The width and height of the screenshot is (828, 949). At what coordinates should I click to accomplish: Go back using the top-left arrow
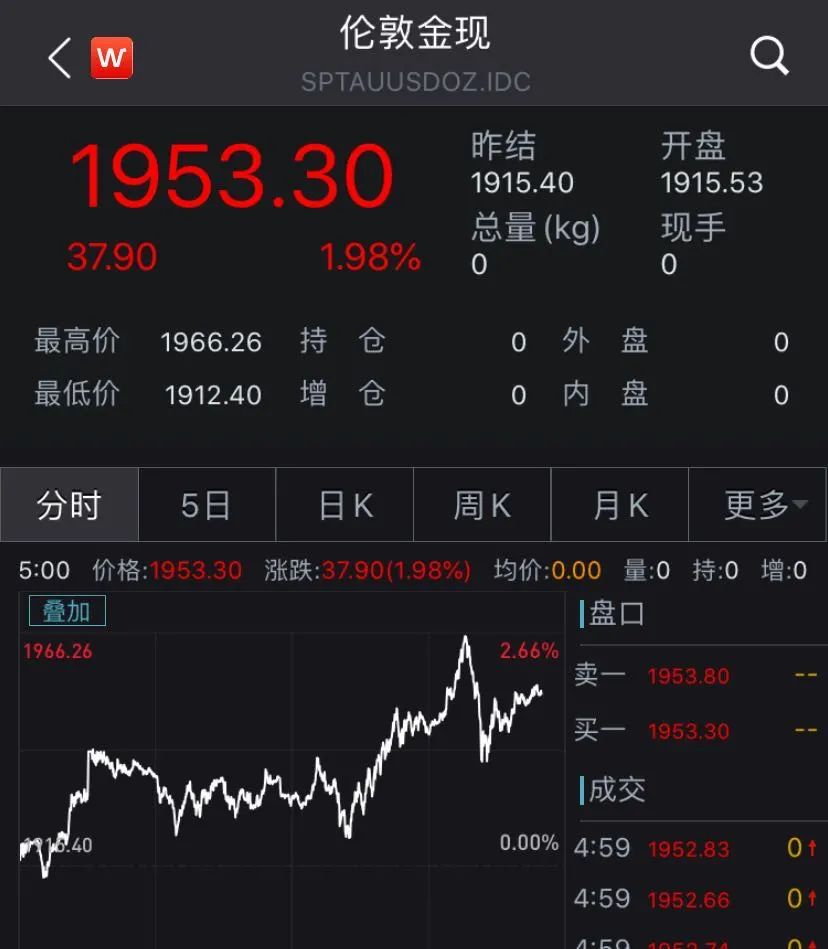click(x=60, y=57)
